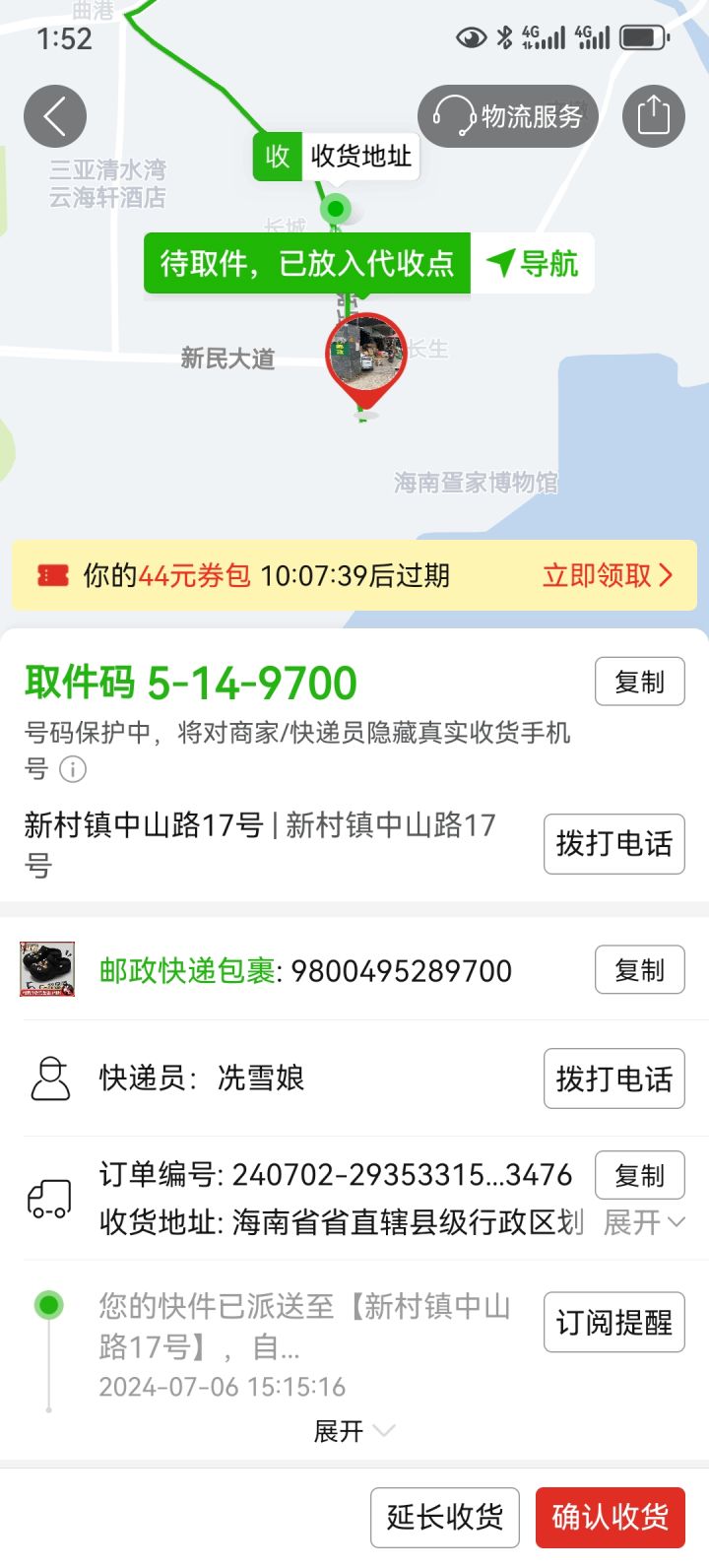Confirm receipt with 确认收货

click(611, 1518)
